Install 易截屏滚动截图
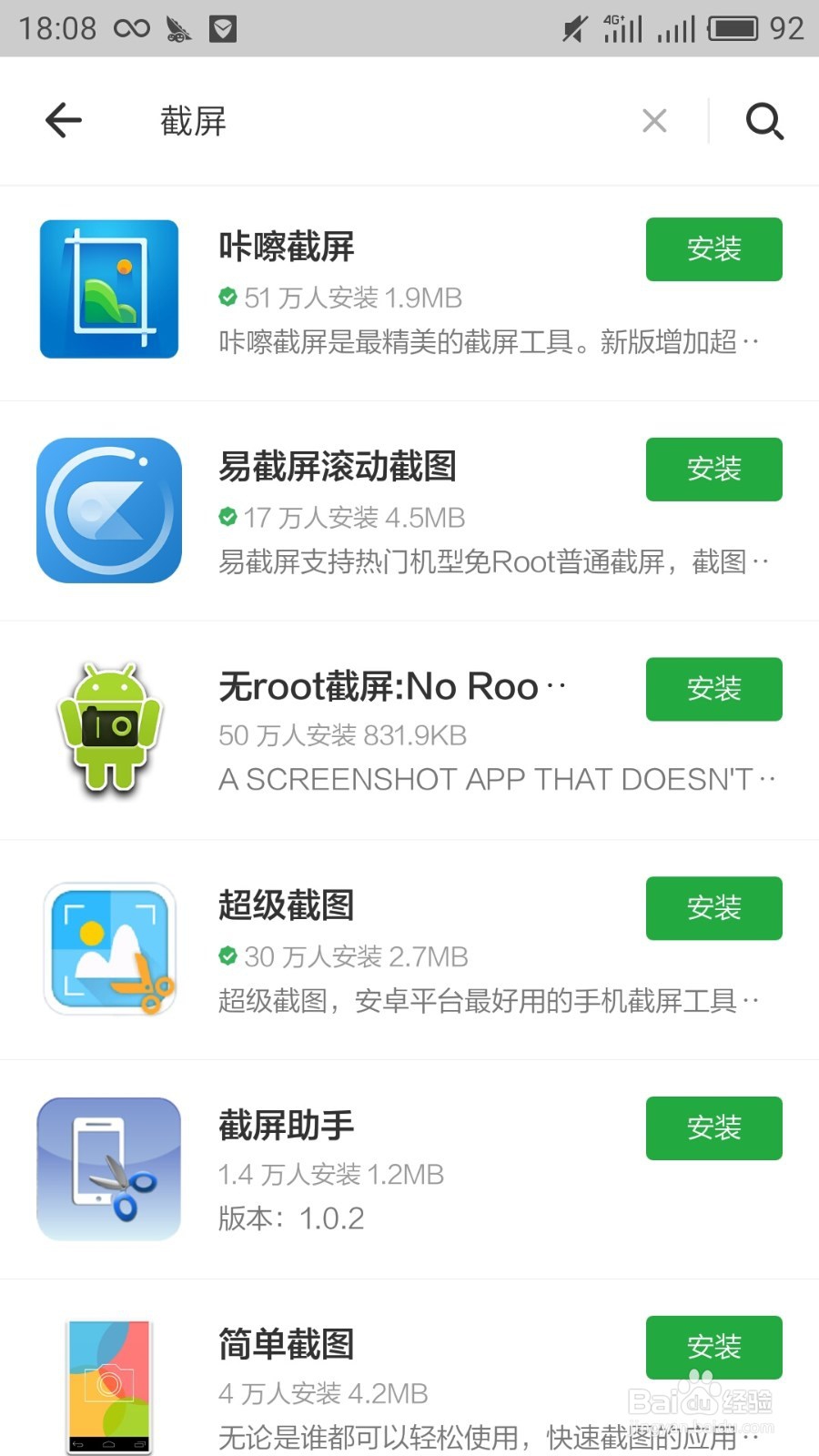This screenshot has height=1456, width=819. click(x=713, y=470)
